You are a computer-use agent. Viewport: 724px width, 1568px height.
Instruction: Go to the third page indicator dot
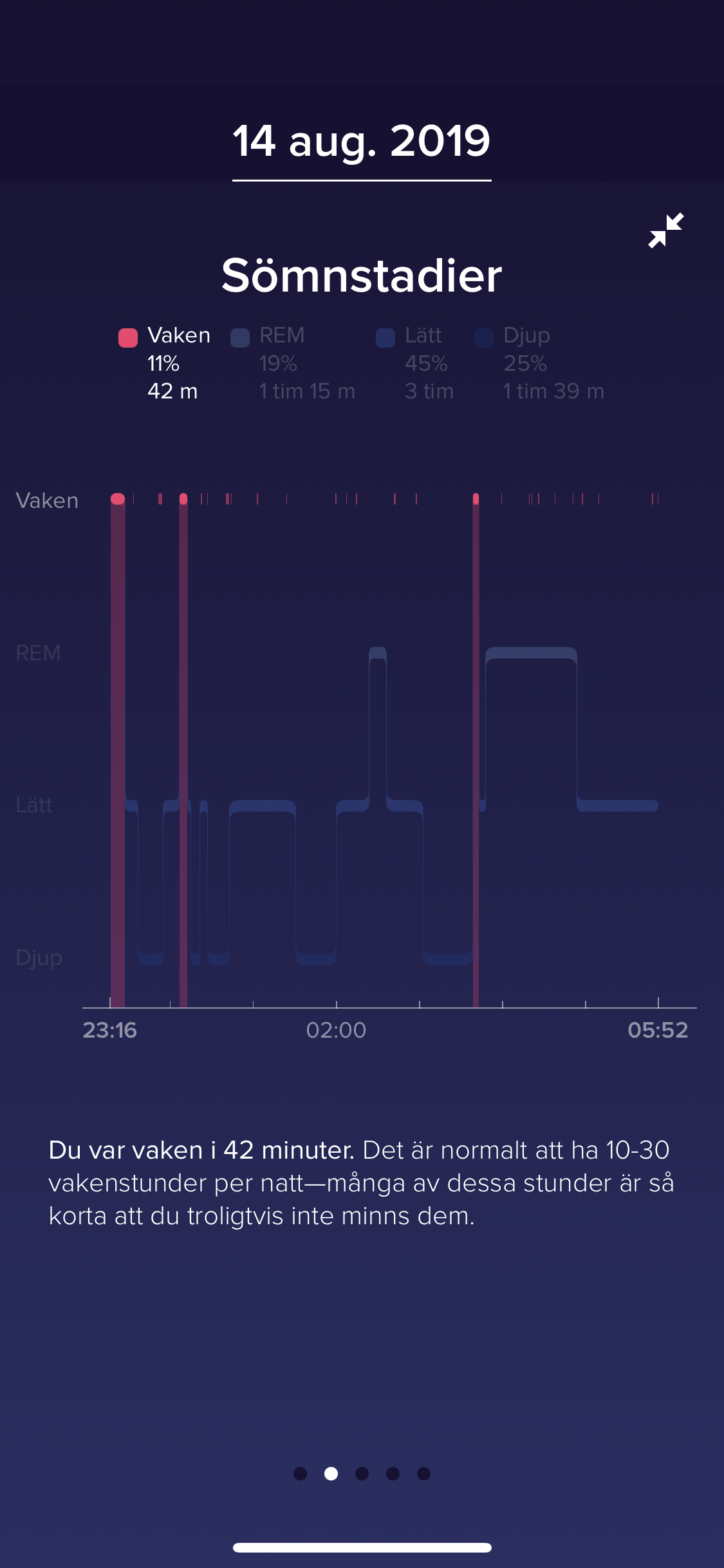[362, 1473]
